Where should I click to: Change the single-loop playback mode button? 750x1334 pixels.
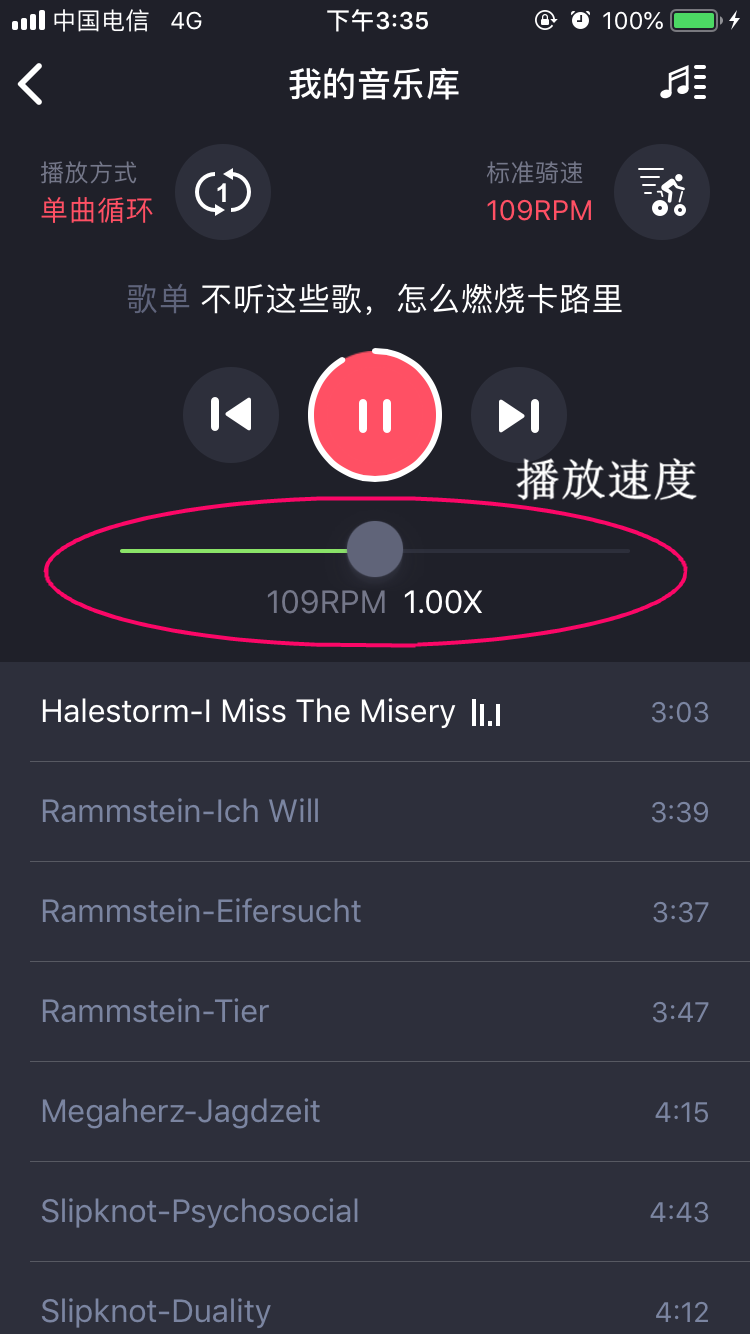tap(223, 192)
